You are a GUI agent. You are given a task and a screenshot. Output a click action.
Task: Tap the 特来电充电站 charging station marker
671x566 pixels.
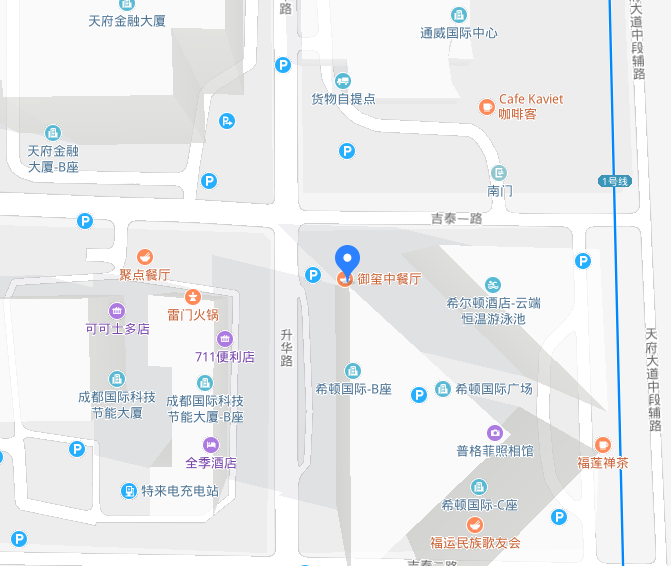[129, 490]
